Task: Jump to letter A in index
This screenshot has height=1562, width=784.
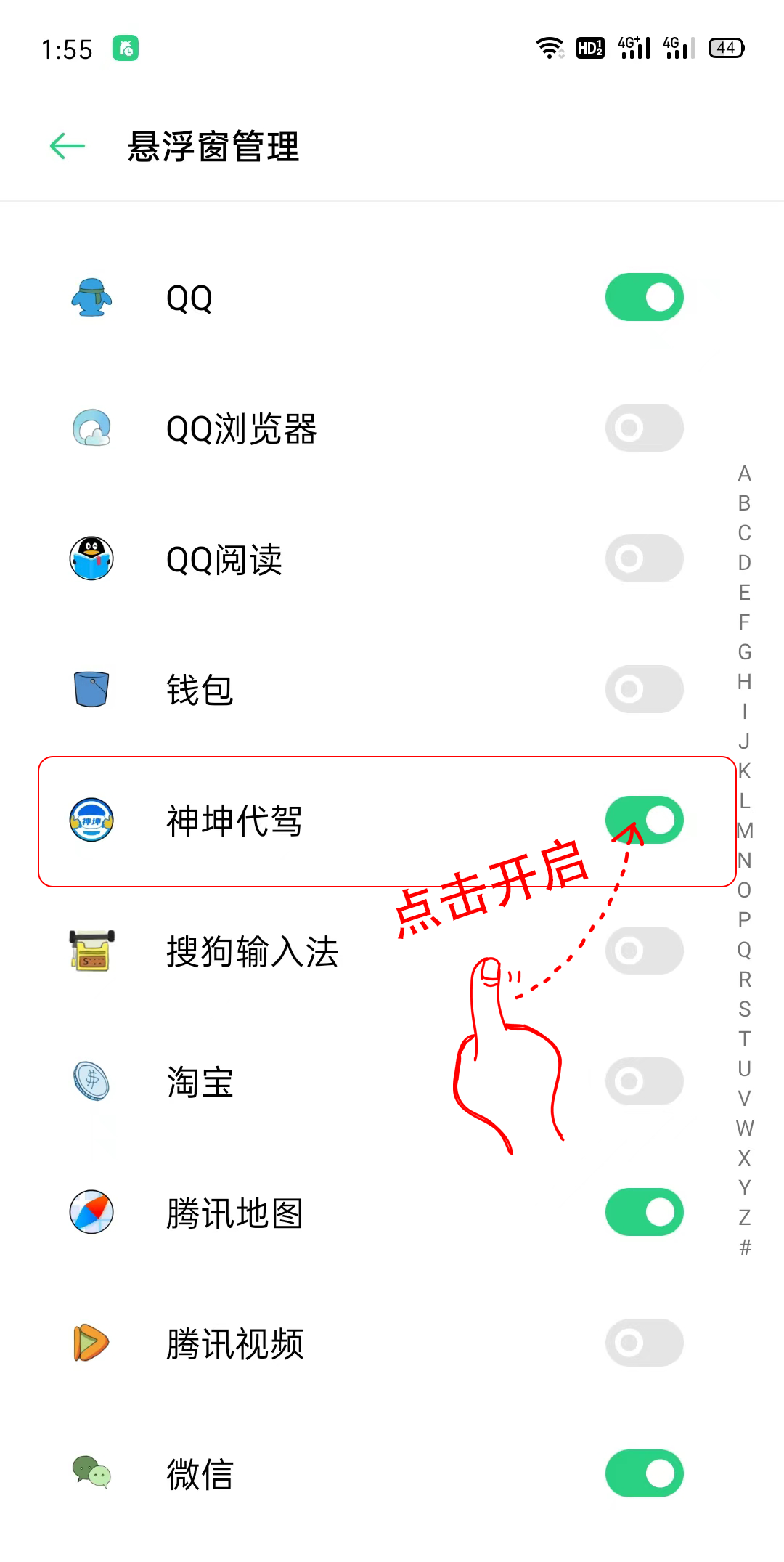Action: (x=744, y=473)
